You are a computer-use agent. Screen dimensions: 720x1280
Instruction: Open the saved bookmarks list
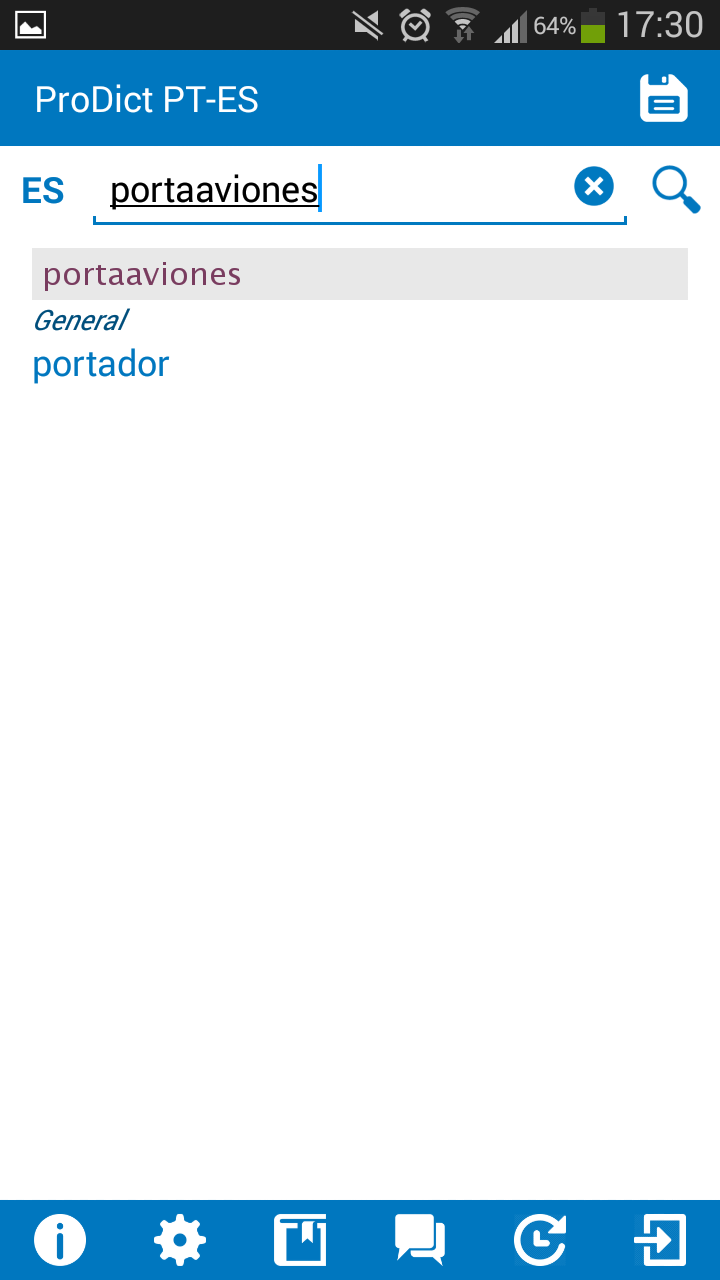[x=300, y=1241]
